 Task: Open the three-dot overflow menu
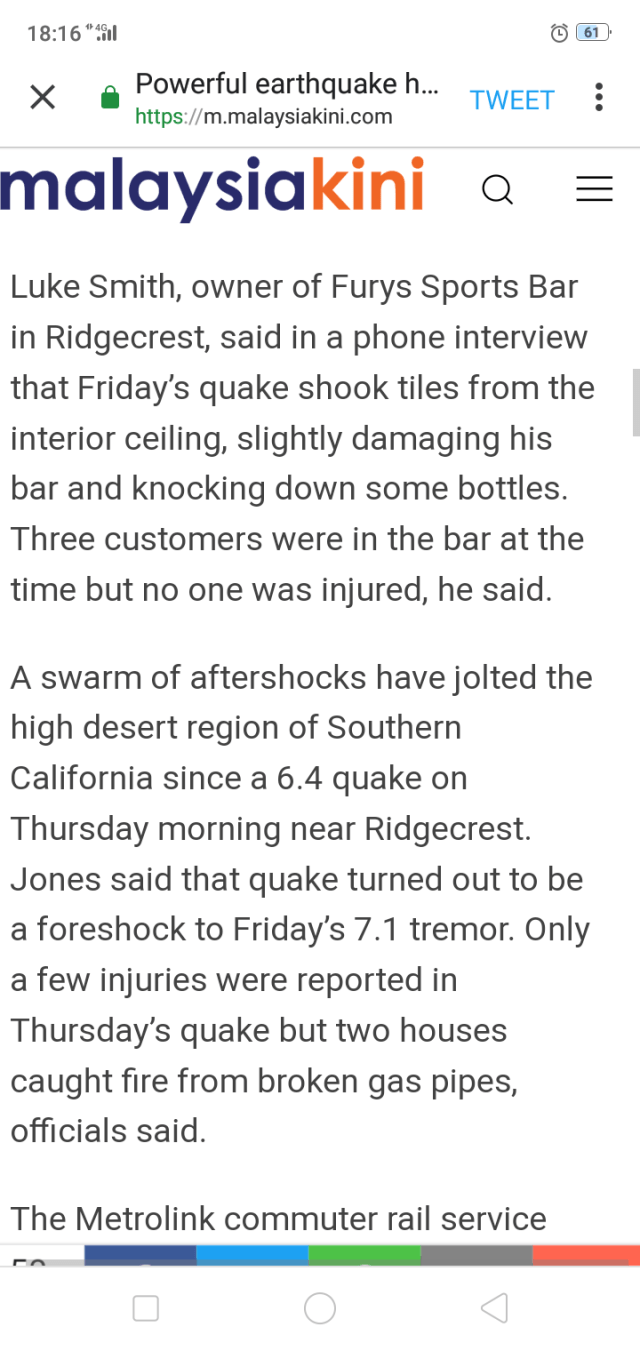click(x=598, y=98)
